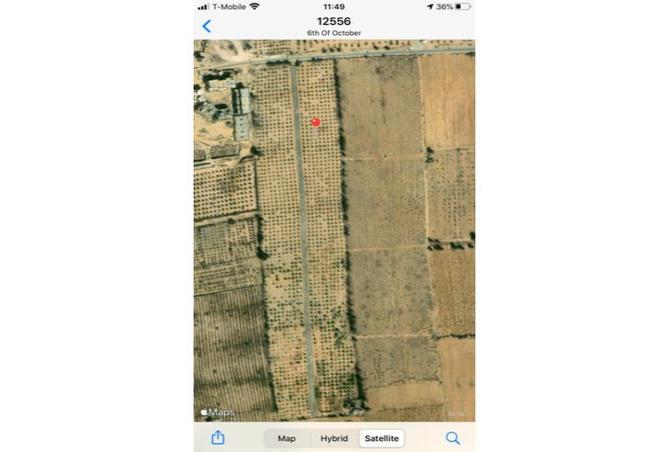Tap the red location pin
The height and width of the screenshot is (452, 668).
315,122
